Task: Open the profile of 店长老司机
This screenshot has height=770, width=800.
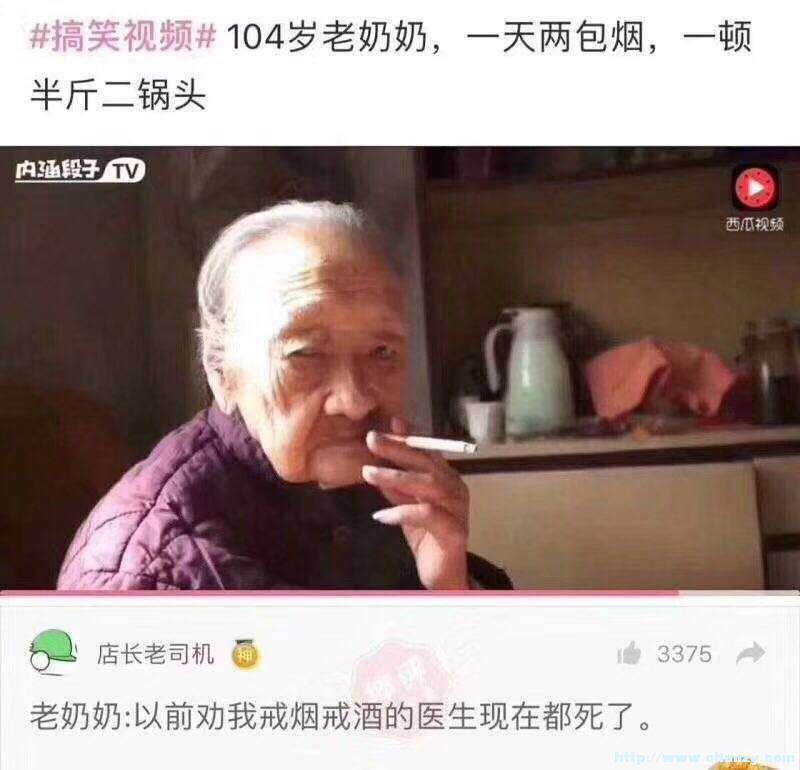Action: pyautogui.click(x=154, y=654)
